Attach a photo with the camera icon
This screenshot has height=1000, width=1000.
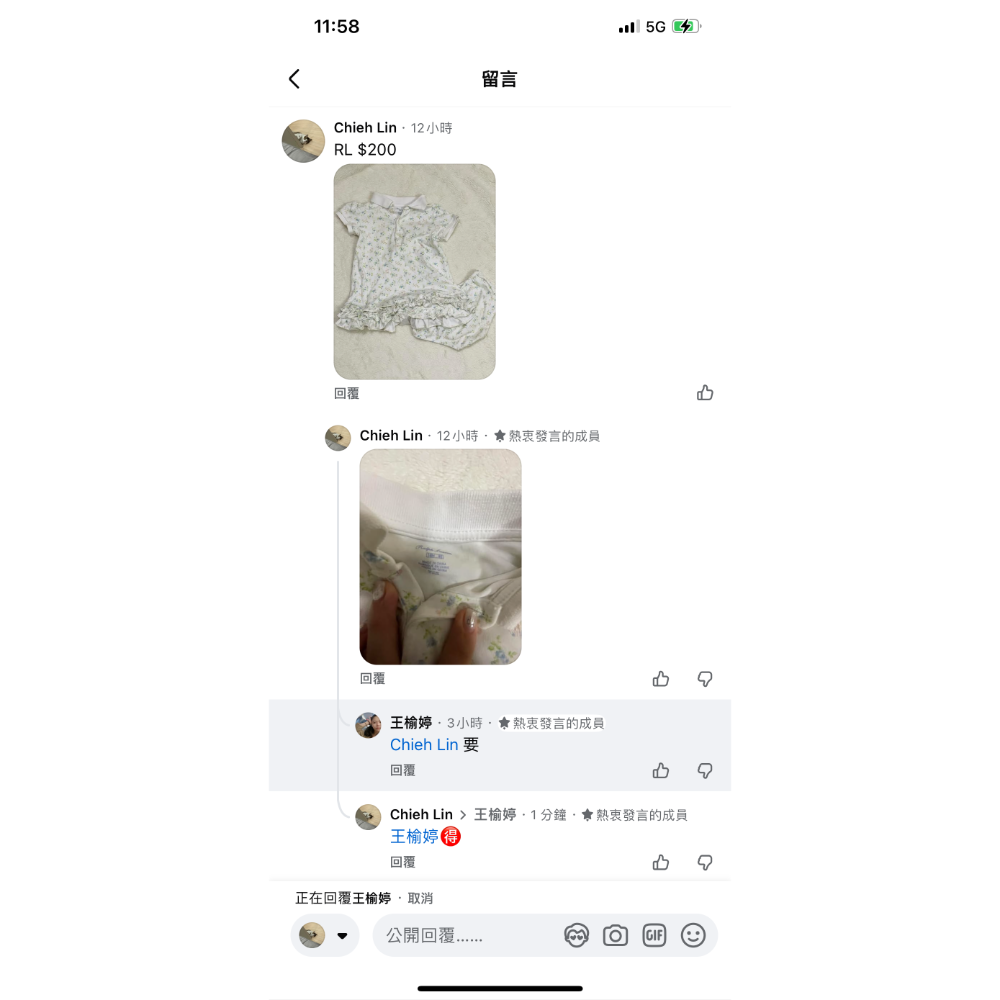615,935
